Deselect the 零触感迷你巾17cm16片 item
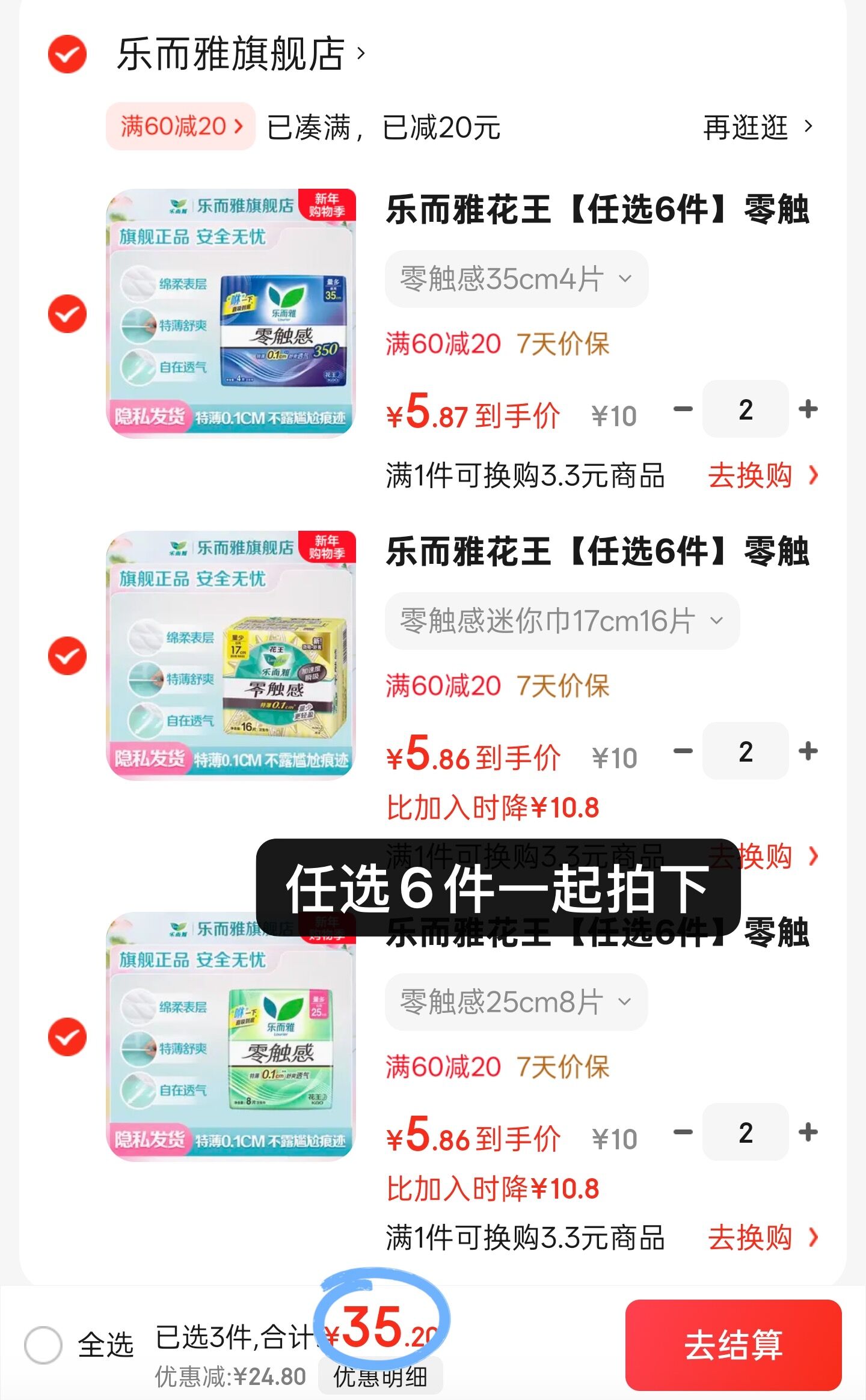Viewport: 866px width, 1400px height. click(x=68, y=655)
